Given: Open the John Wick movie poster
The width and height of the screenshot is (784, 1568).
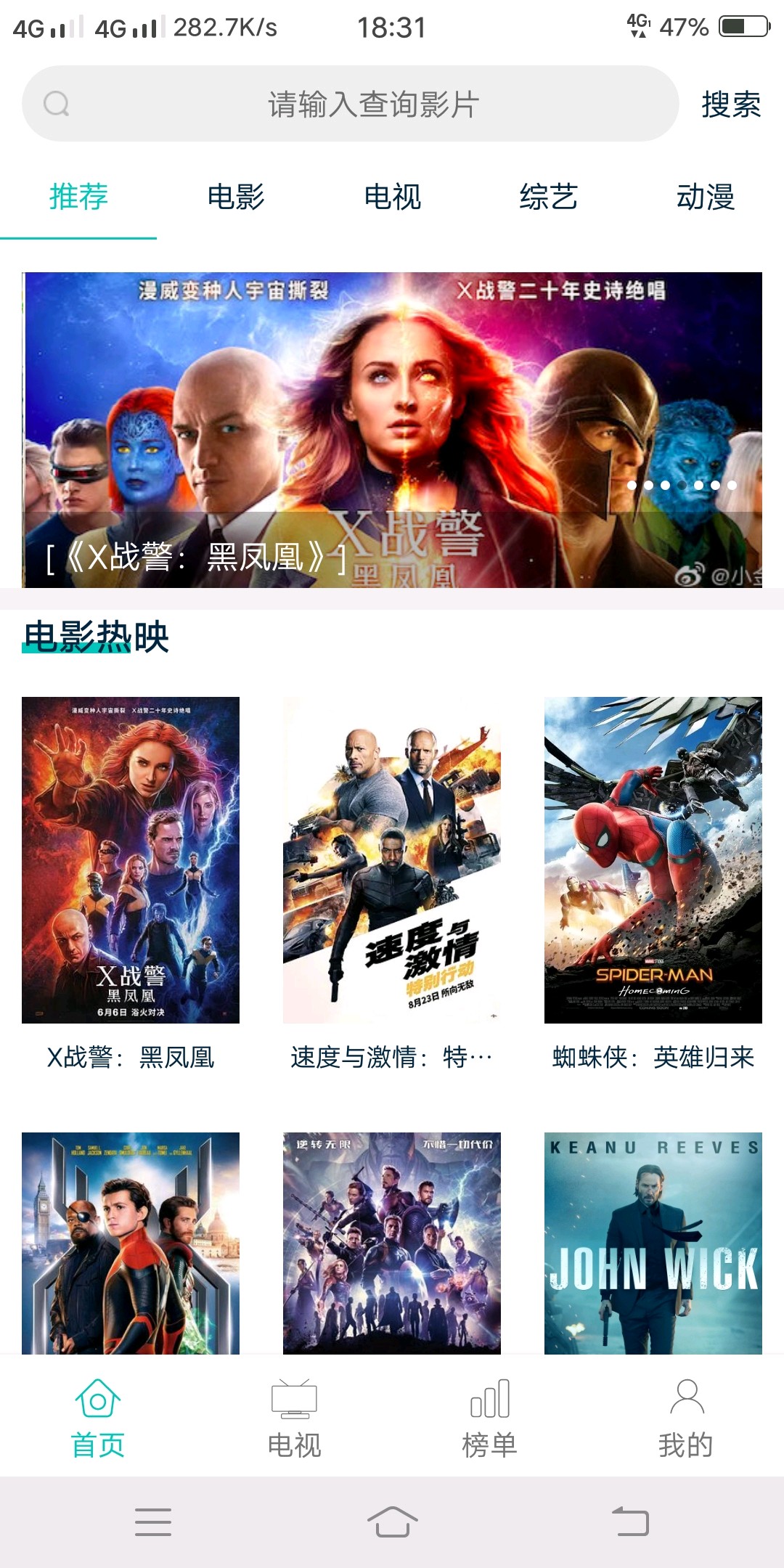Looking at the screenshot, I should [653, 1243].
